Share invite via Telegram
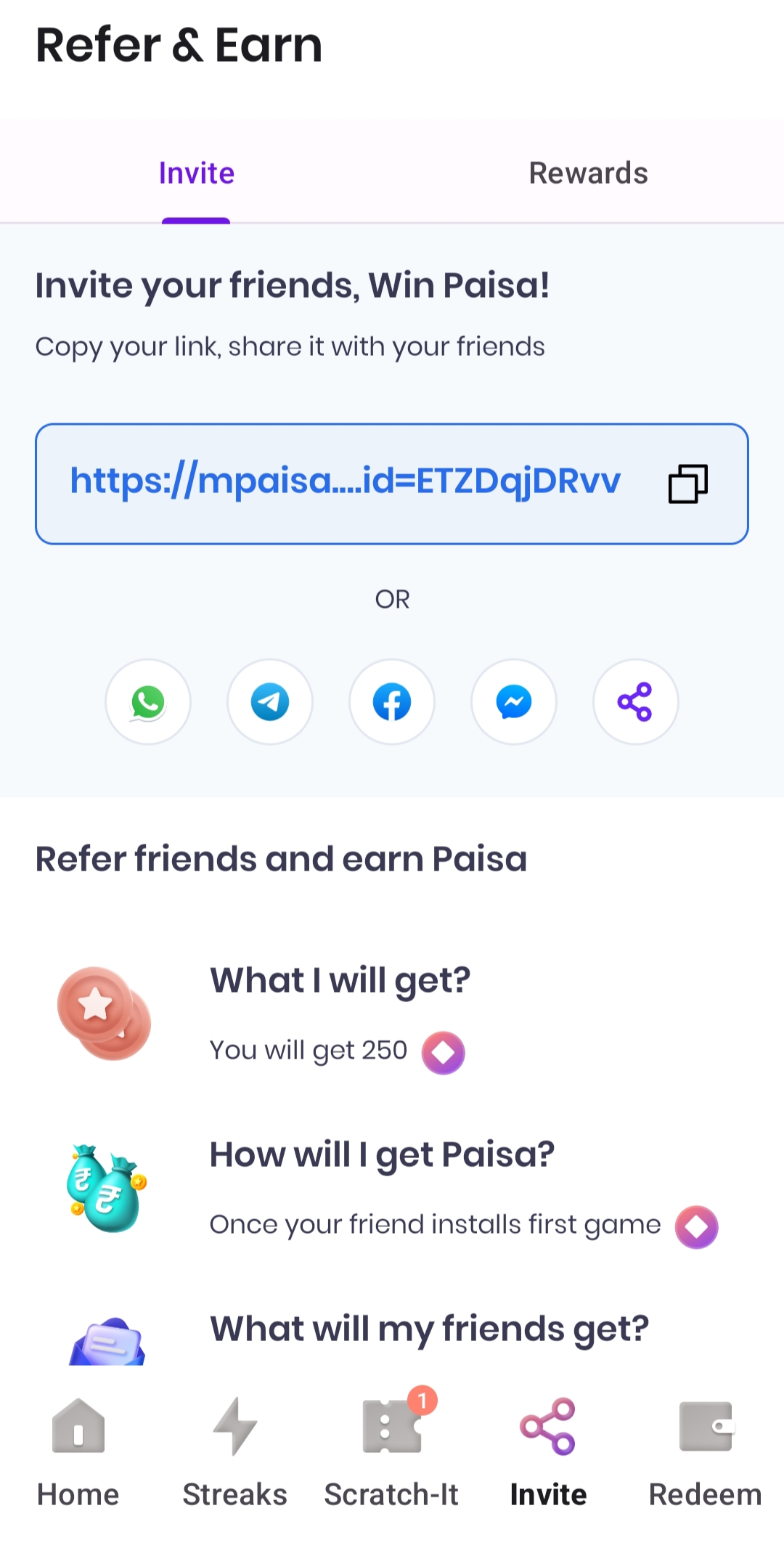Image resolution: width=784 pixels, height=1556 pixels. click(x=270, y=702)
